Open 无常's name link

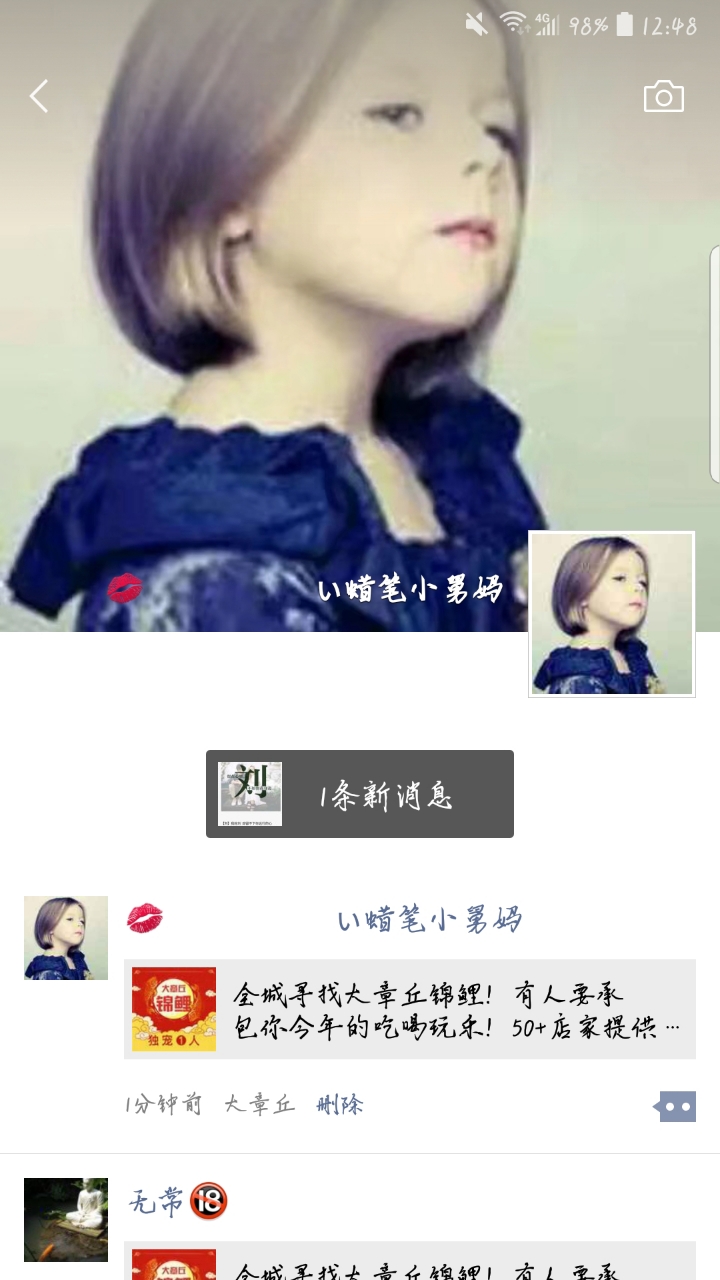tap(155, 1201)
